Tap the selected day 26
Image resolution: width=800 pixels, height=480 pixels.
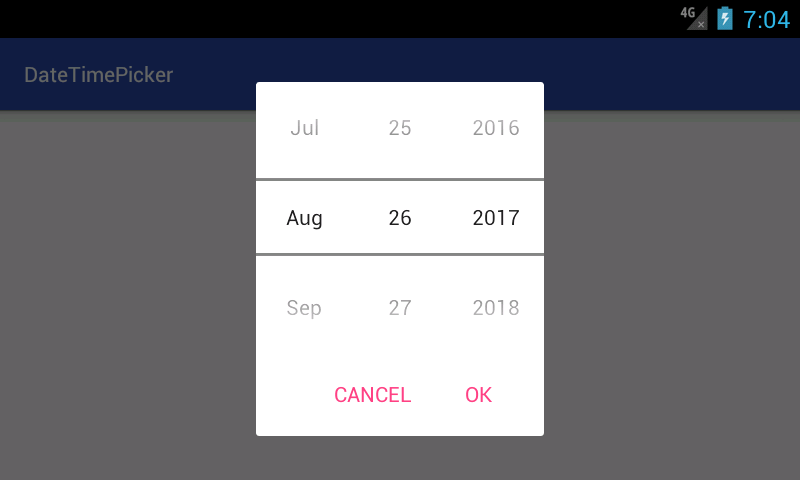(400, 218)
